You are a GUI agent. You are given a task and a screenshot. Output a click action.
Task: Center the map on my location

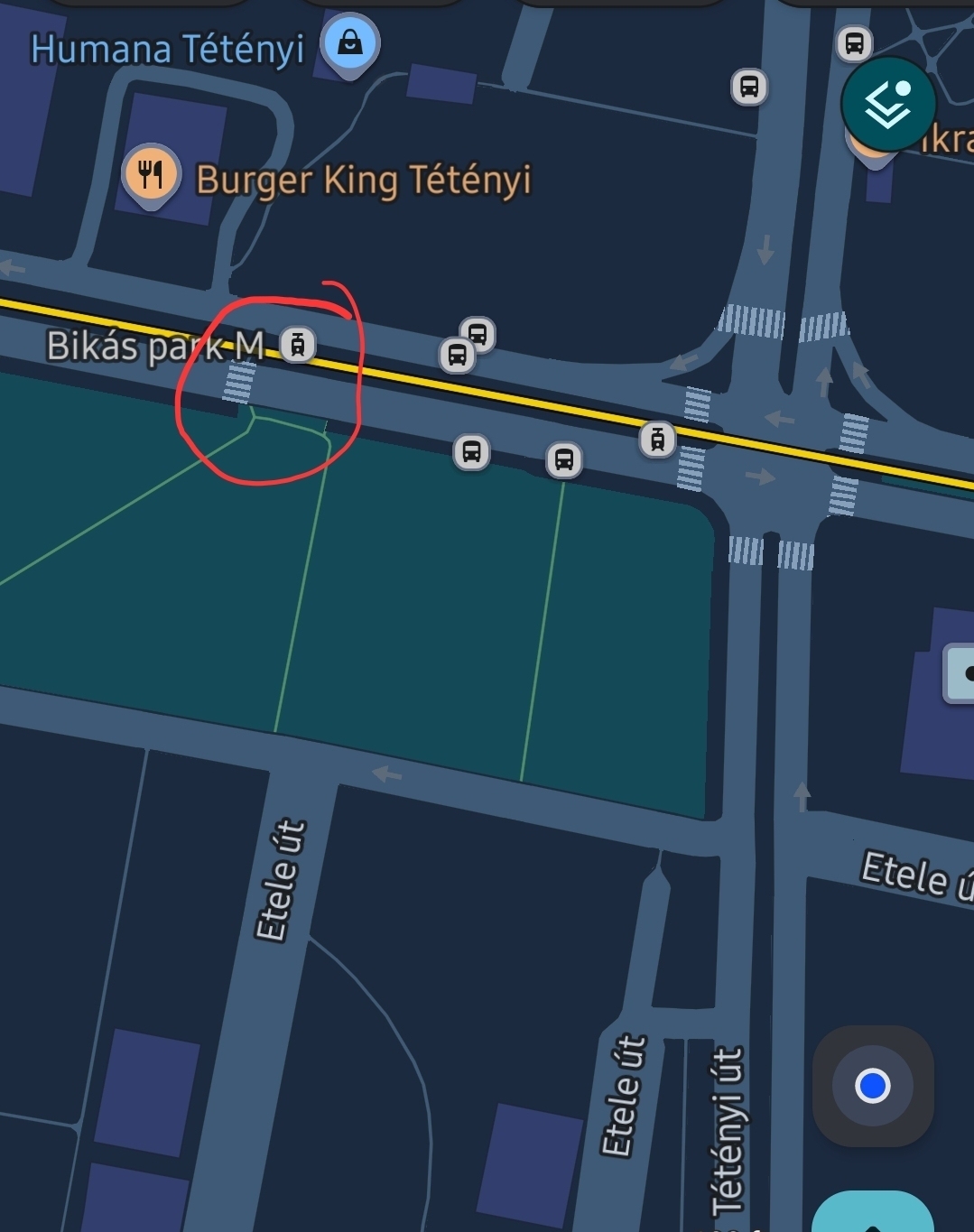(872, 1085)
